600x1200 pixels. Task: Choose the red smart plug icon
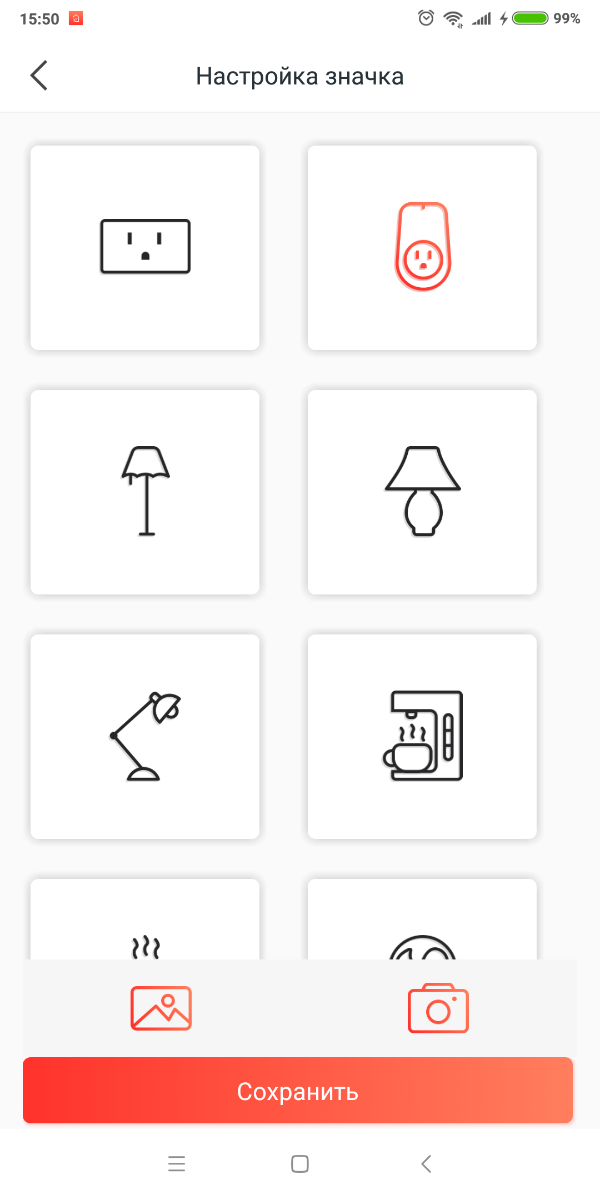point(422,247)
